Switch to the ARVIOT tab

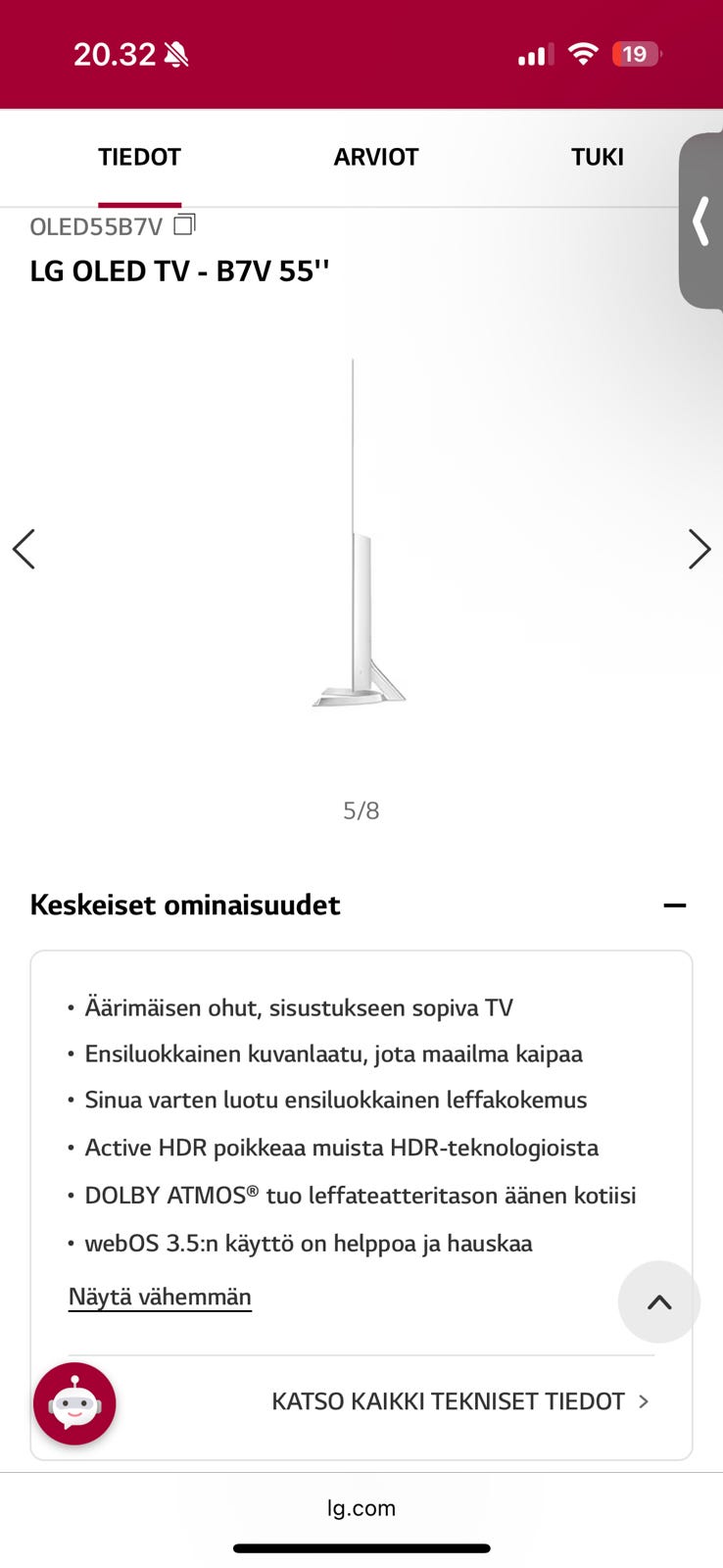click(375, 157)
